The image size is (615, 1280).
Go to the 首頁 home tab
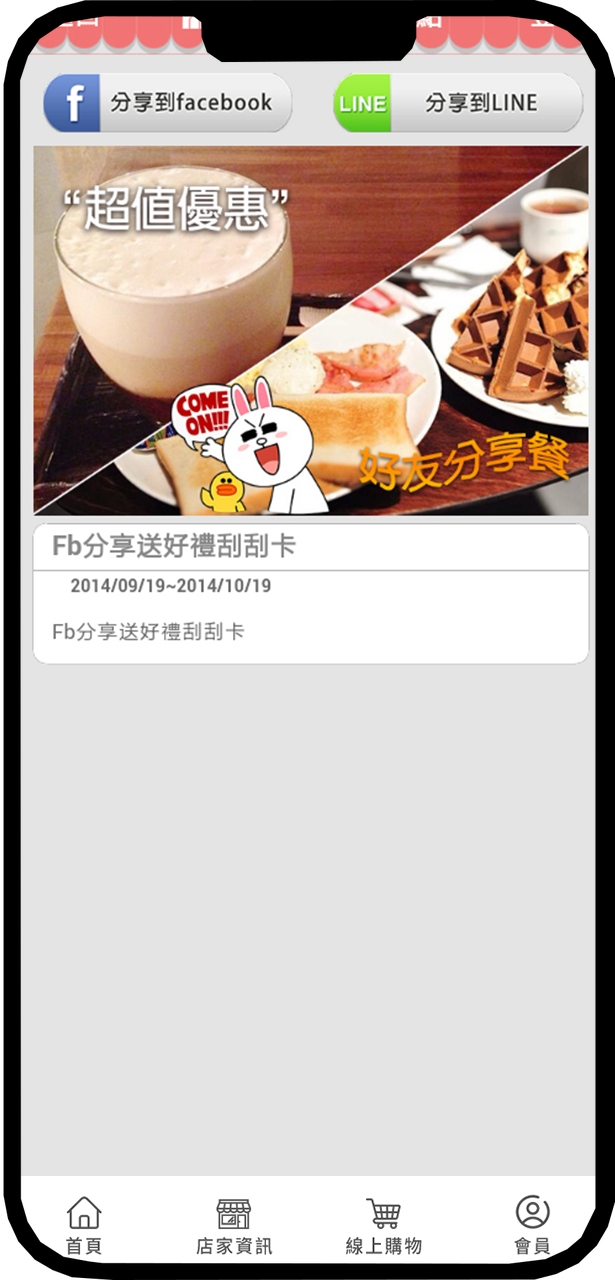click(x=84, y=1225)
